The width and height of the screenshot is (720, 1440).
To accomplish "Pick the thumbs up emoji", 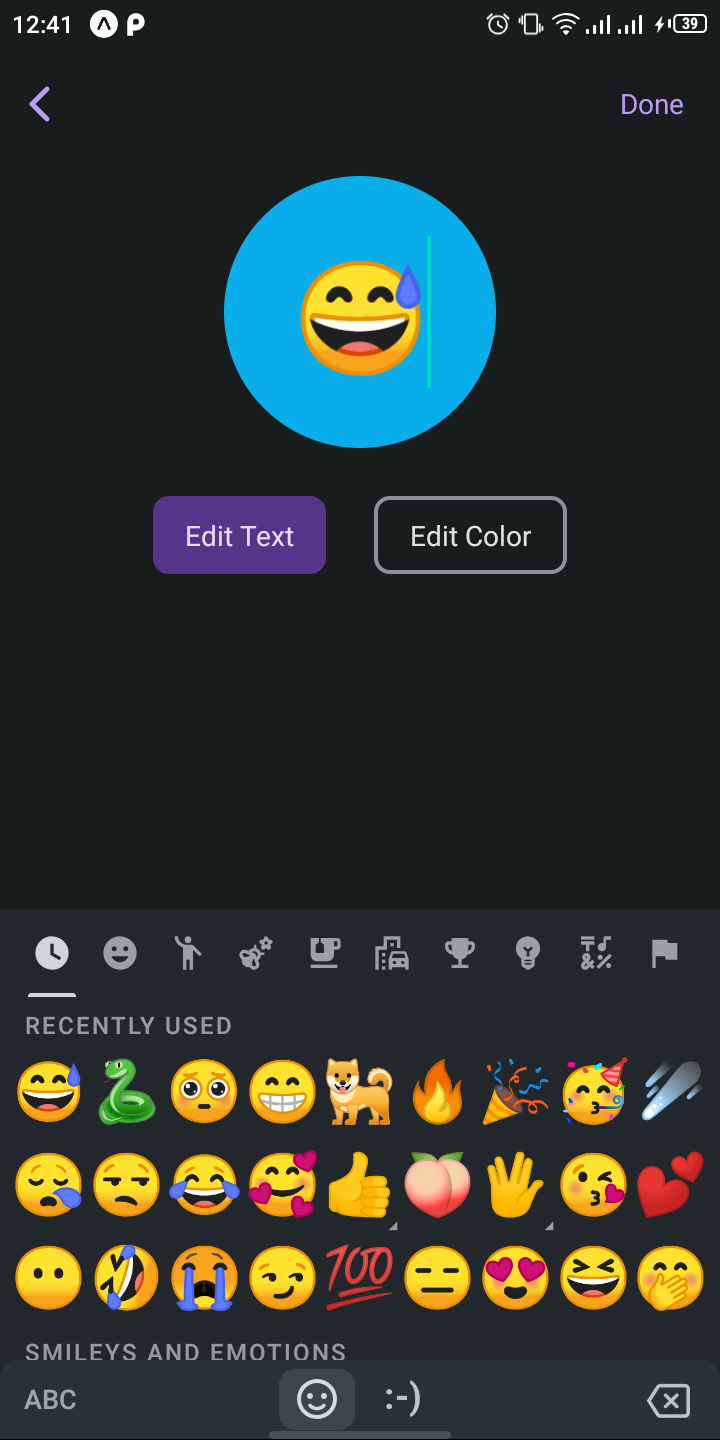I will click(359, 1185).
